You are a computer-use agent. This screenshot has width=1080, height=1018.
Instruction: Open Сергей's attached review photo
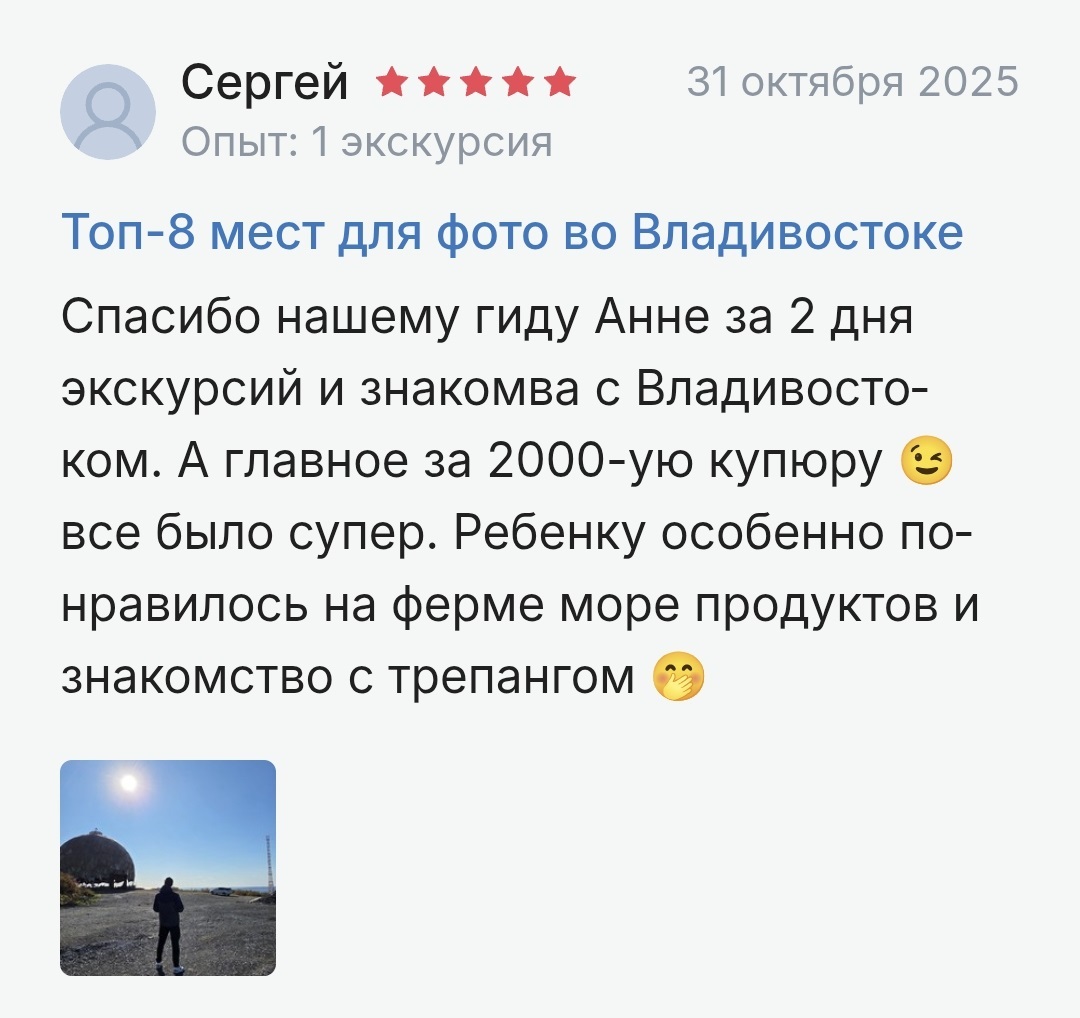168,867
